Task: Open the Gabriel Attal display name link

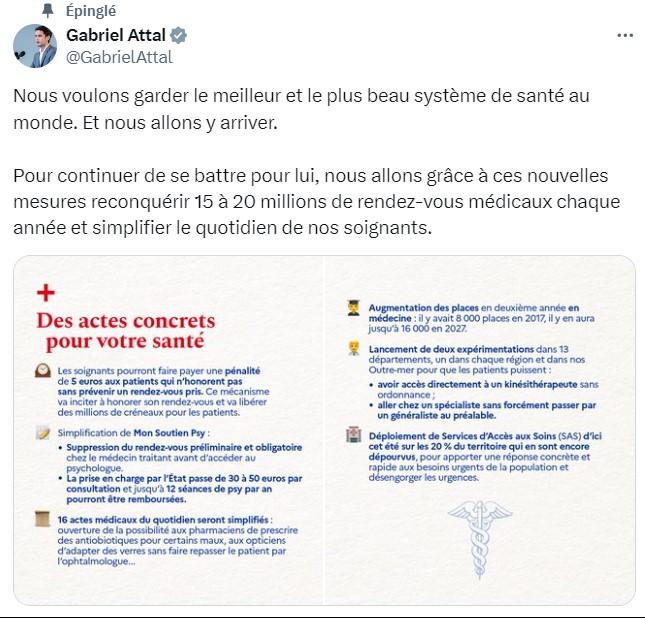Action: click(x=116, y=36)
